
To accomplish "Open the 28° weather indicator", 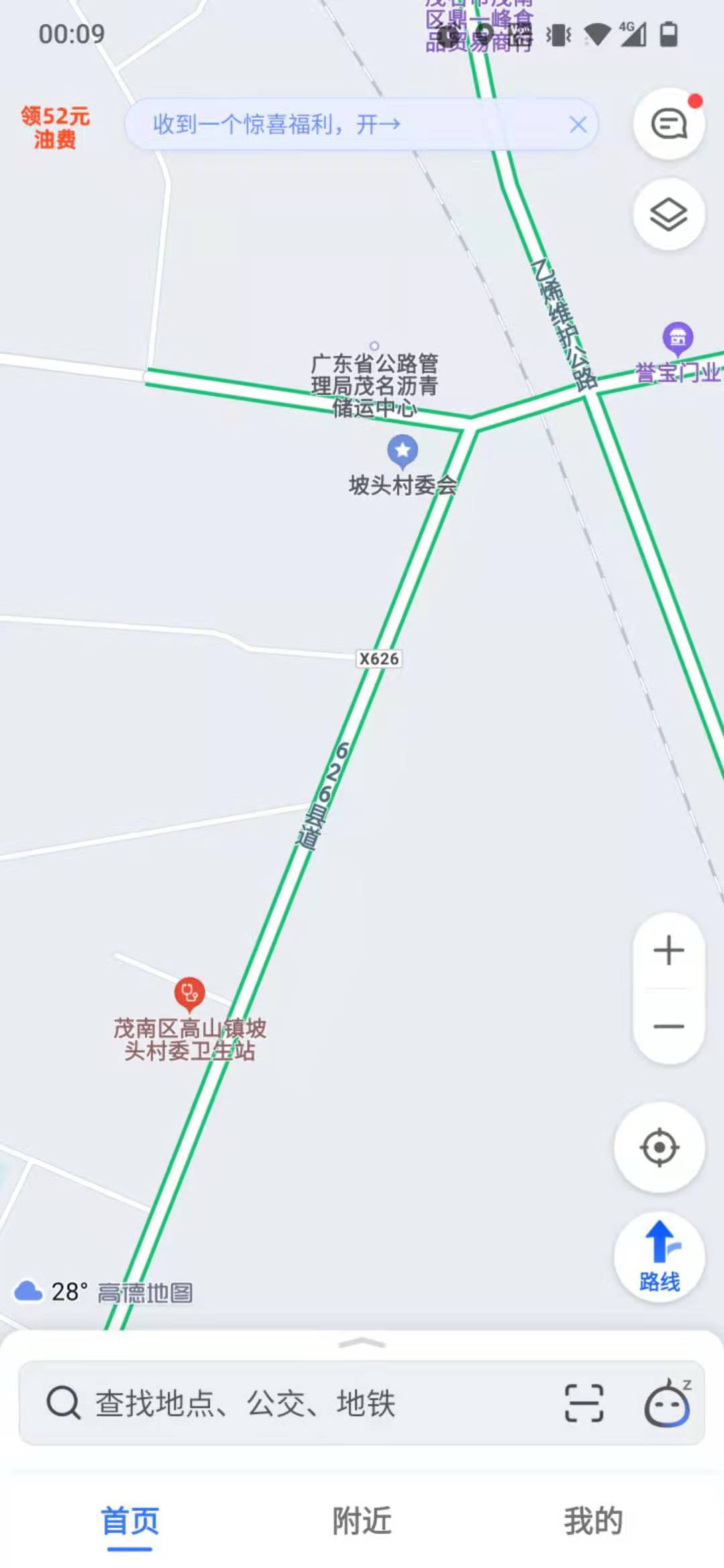I will pyautogui.click(x=52, y=1291).
